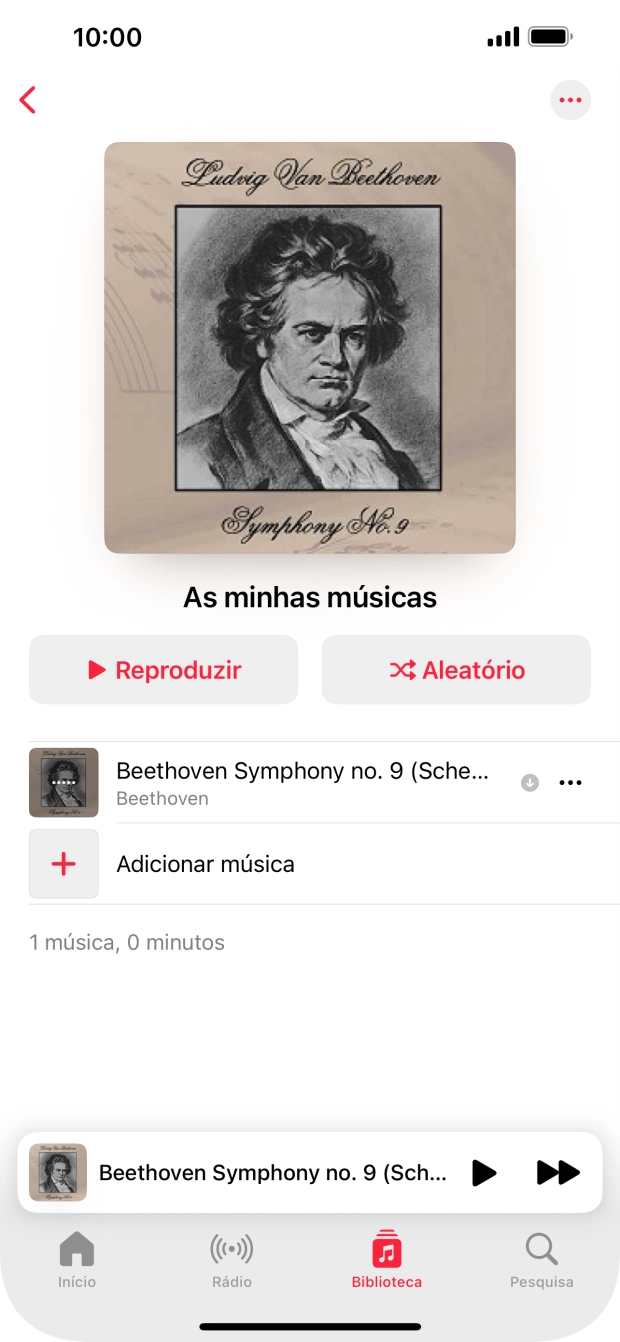Skip forward in the mini player
620x1342 pixels.
(x=558, y=1173)
